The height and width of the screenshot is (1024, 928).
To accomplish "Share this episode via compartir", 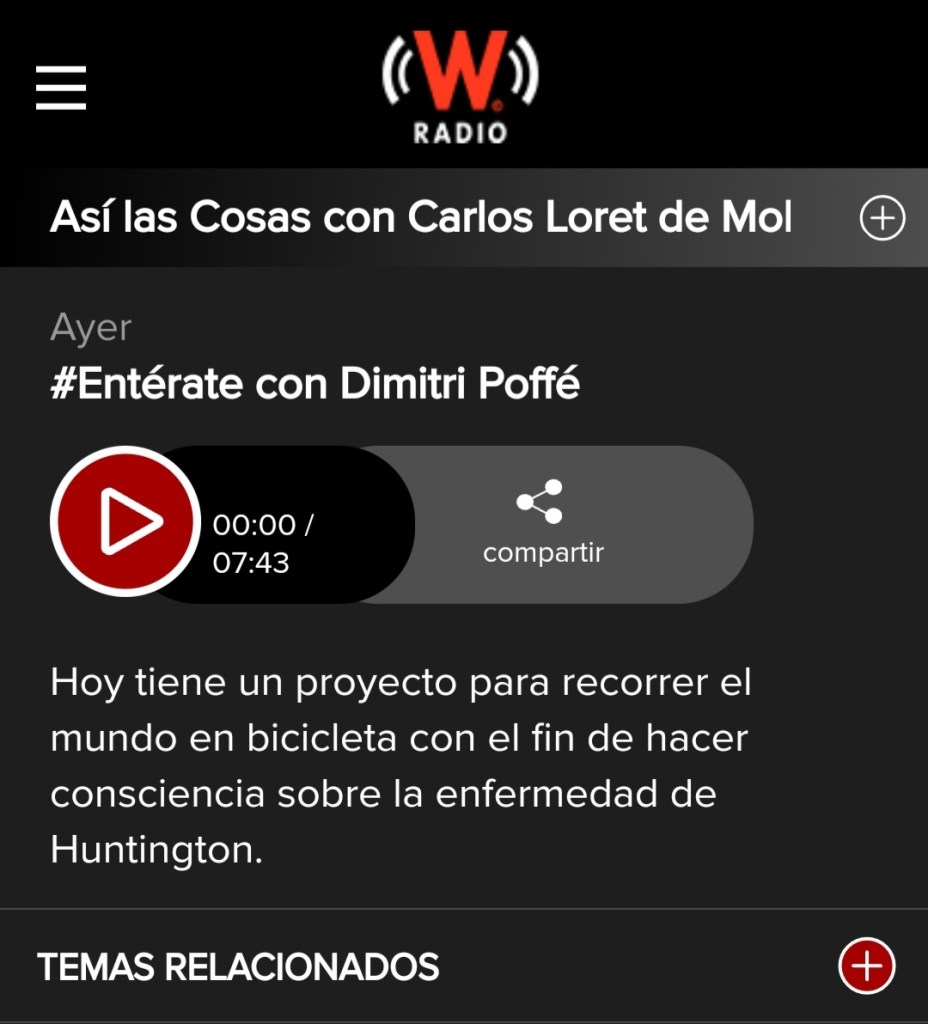I will point(541,523).
